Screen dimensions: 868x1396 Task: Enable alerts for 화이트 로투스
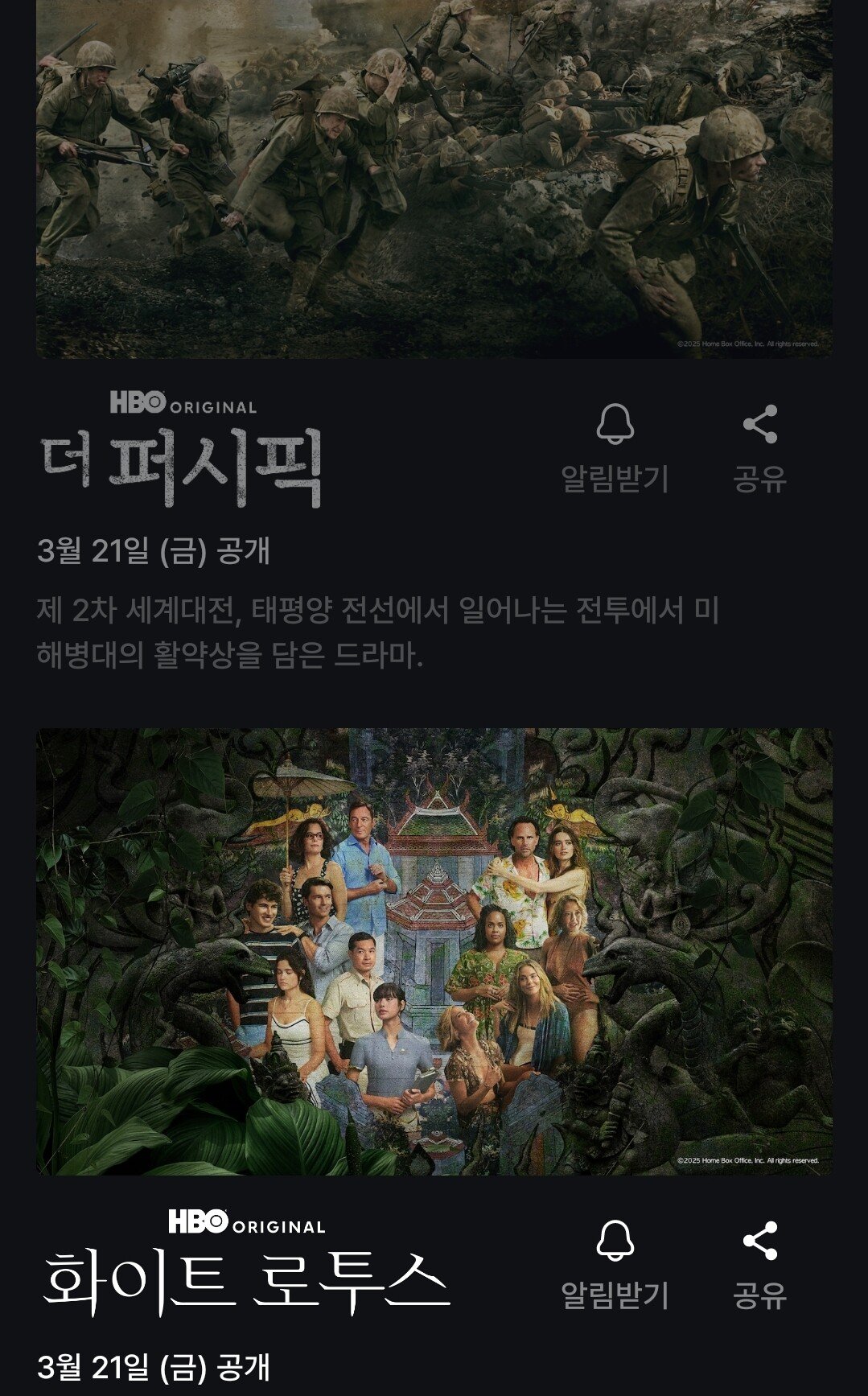point(615,1263)
